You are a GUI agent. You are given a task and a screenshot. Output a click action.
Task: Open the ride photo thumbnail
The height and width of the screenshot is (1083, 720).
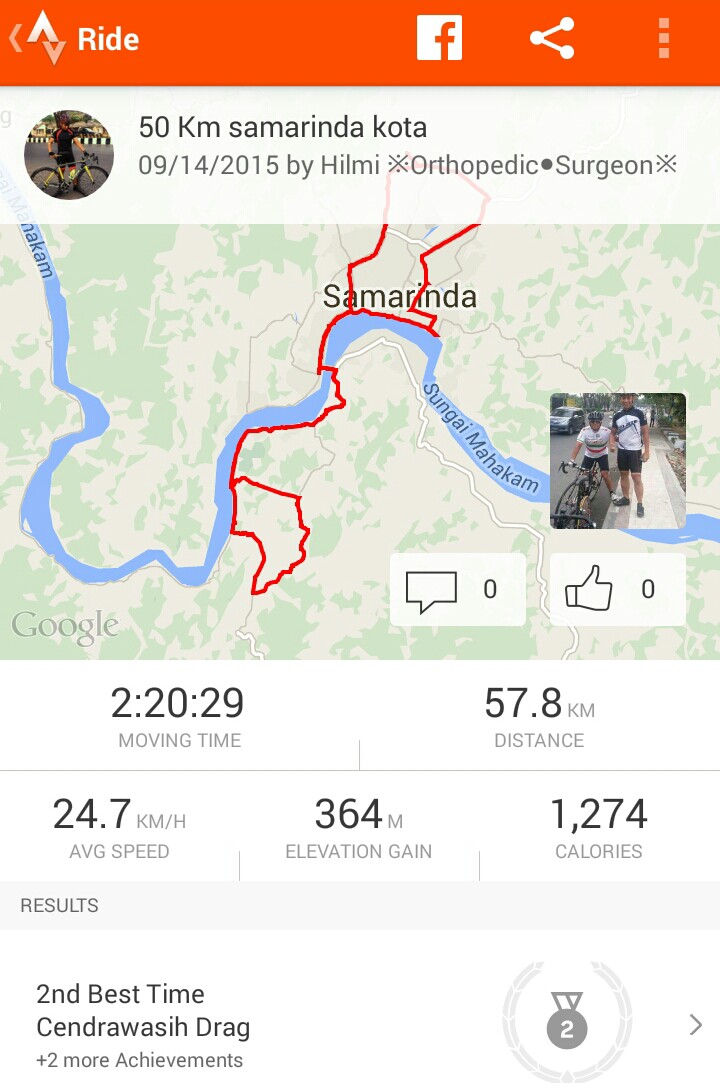point(618,460)
